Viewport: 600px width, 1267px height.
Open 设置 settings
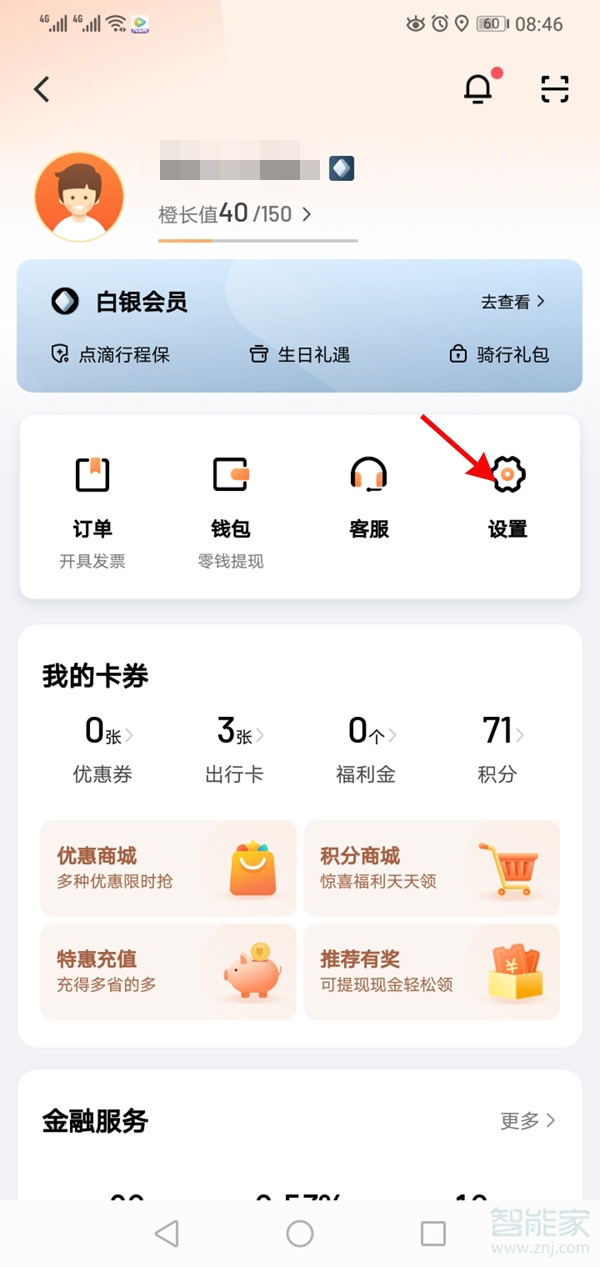(x=507, y=497)
